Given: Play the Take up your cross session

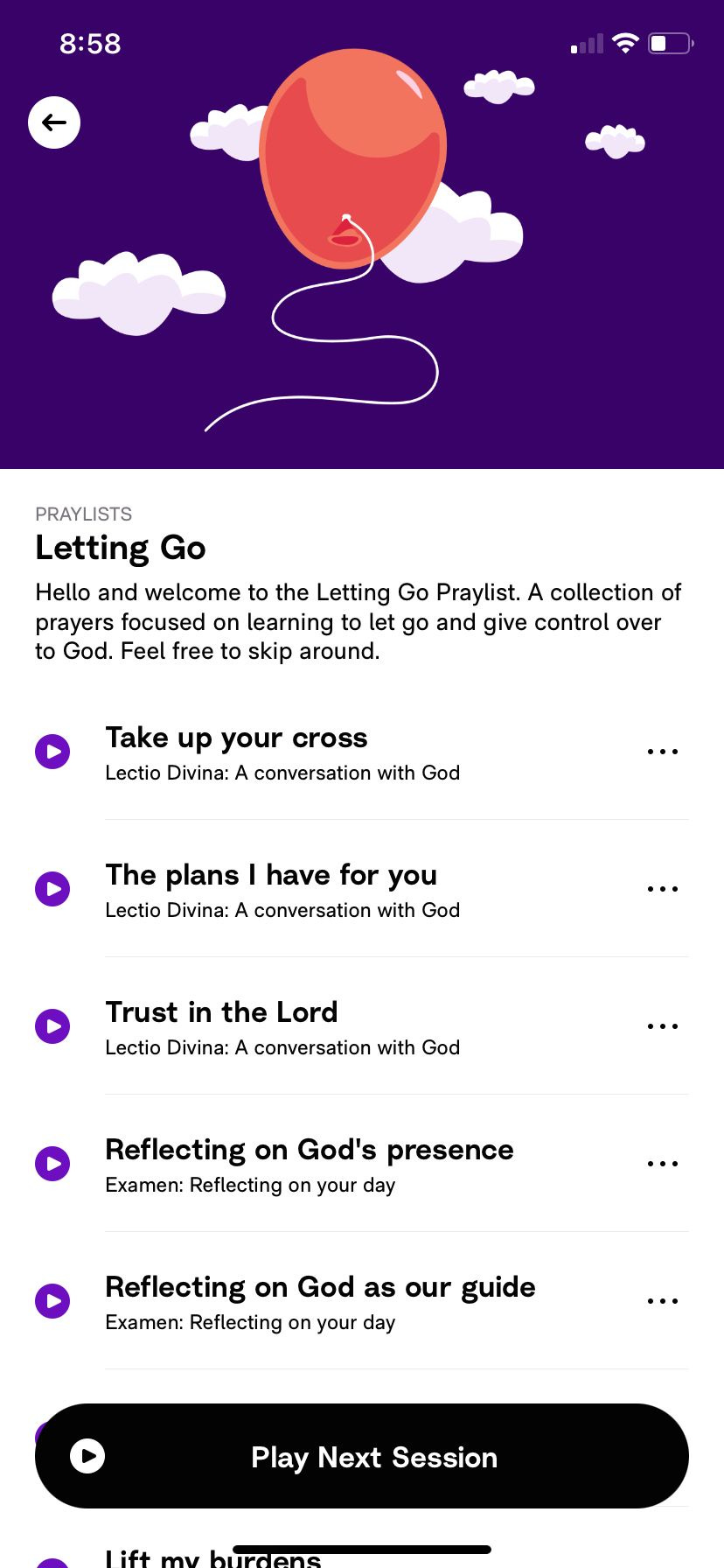Looking at the screenshot, I should 52,751.
